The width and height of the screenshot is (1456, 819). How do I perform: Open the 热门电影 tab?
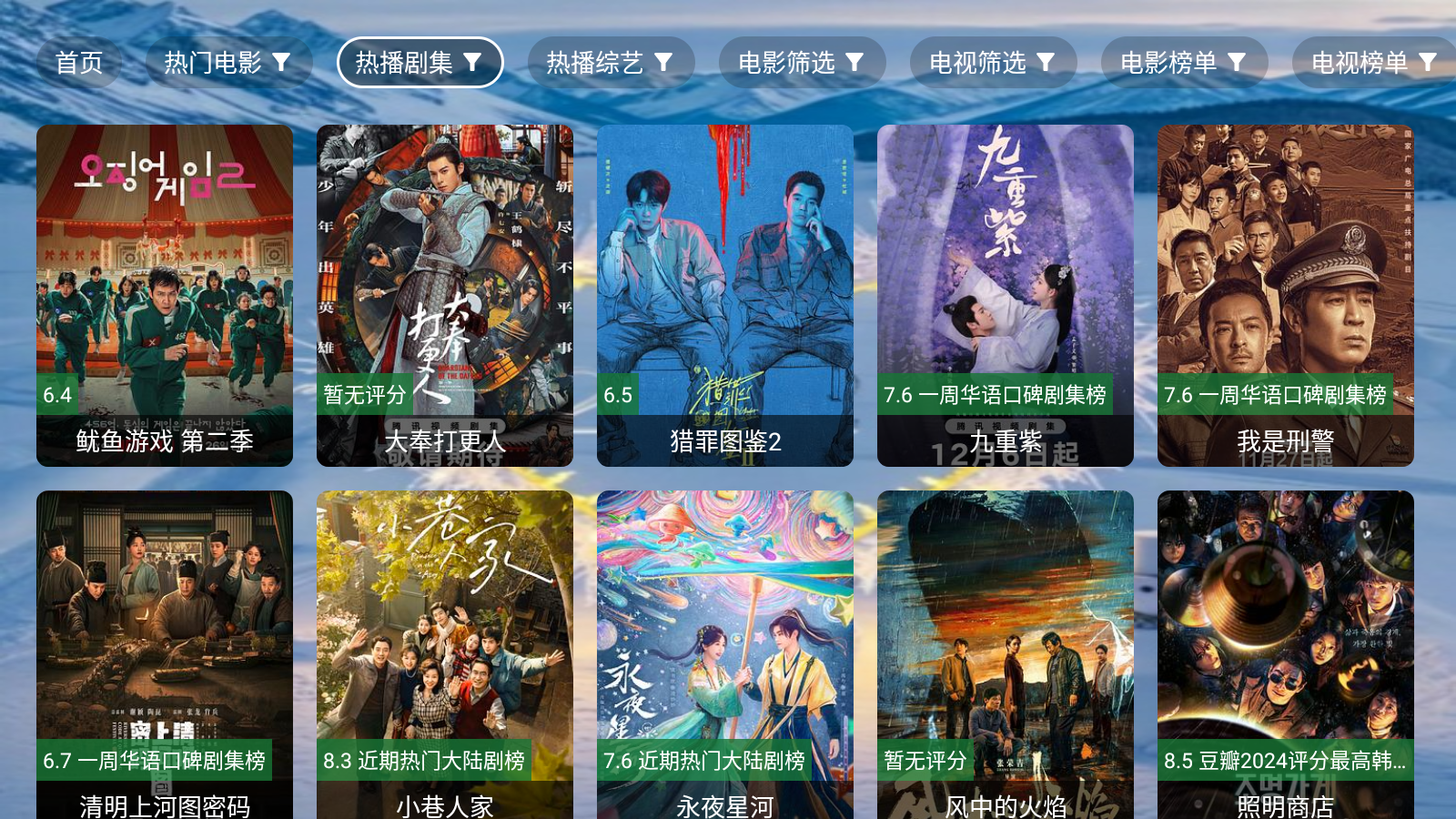point(228,63)
